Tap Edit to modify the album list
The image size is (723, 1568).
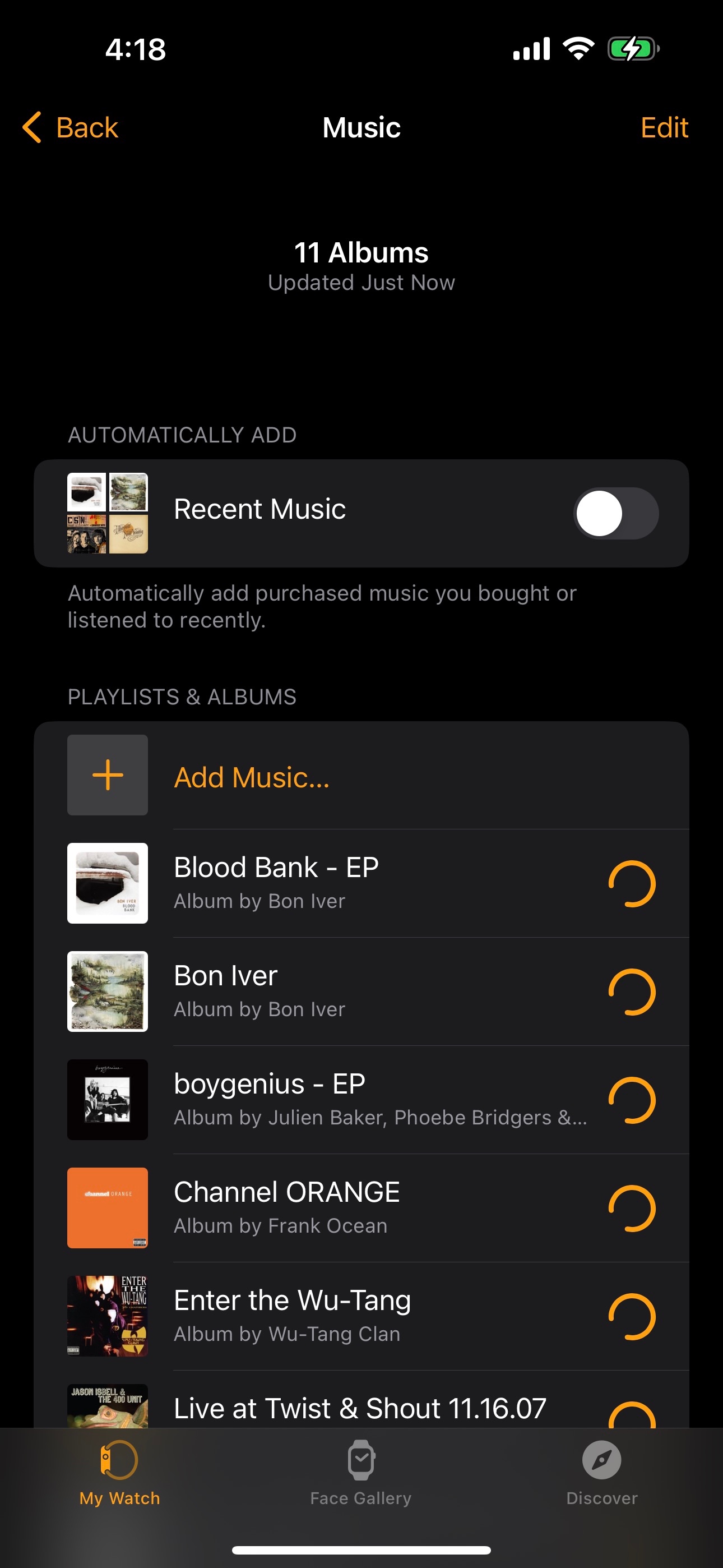point(664,128)
